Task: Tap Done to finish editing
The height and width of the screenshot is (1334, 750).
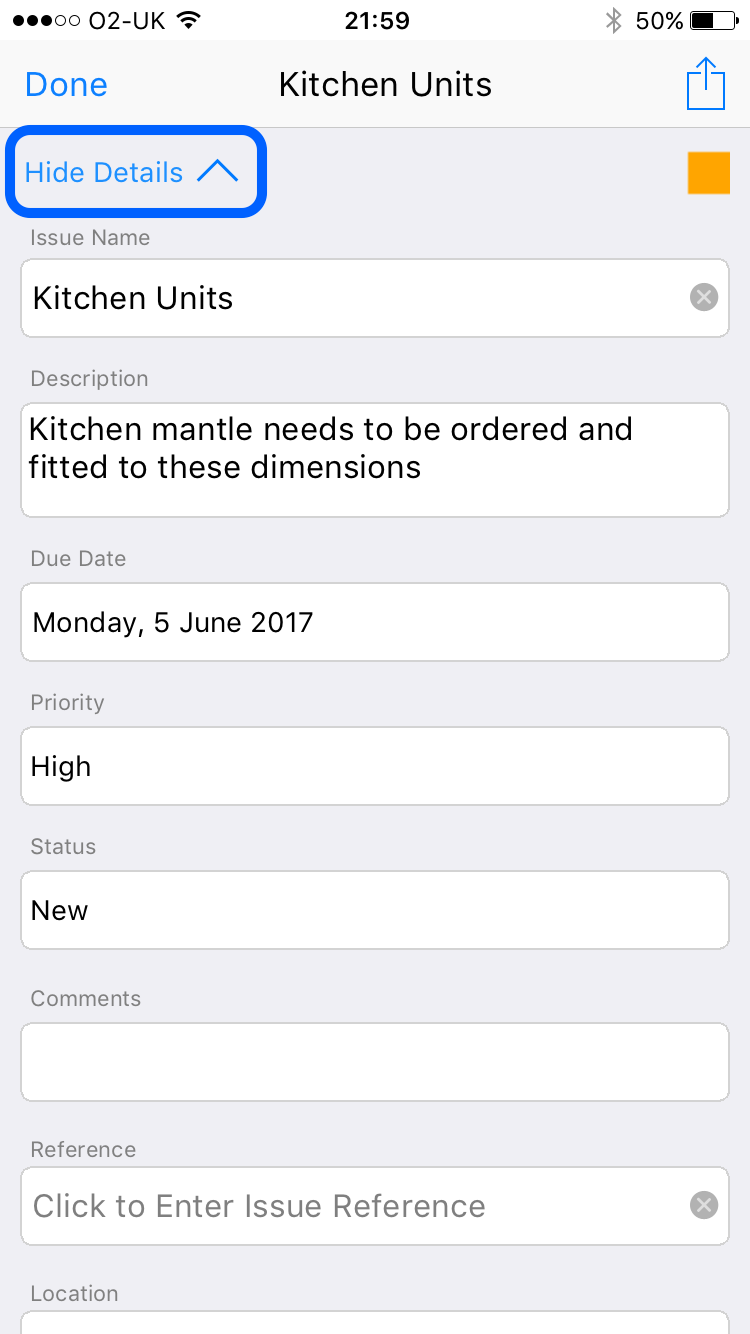Action: tap(66, 85)
